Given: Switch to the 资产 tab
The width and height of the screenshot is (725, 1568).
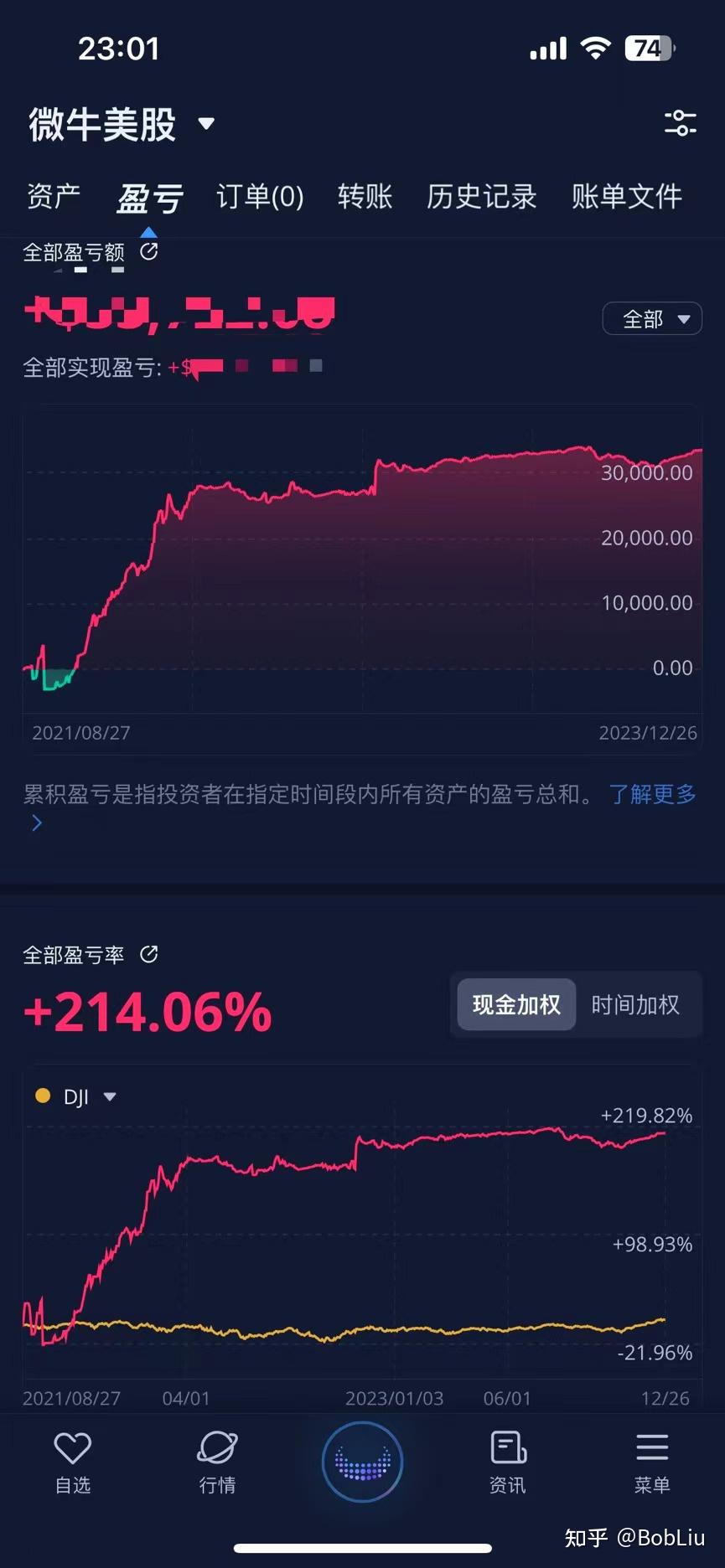Looking at the screenshot, I should tap(52, 197).
